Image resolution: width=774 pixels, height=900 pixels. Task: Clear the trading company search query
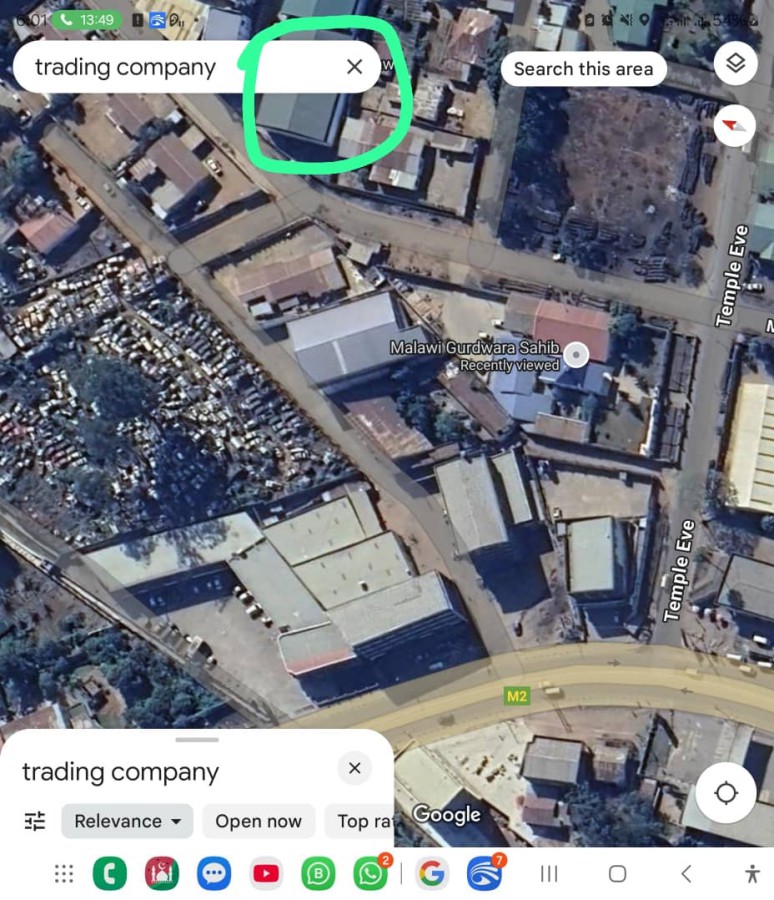pos(354,67)
